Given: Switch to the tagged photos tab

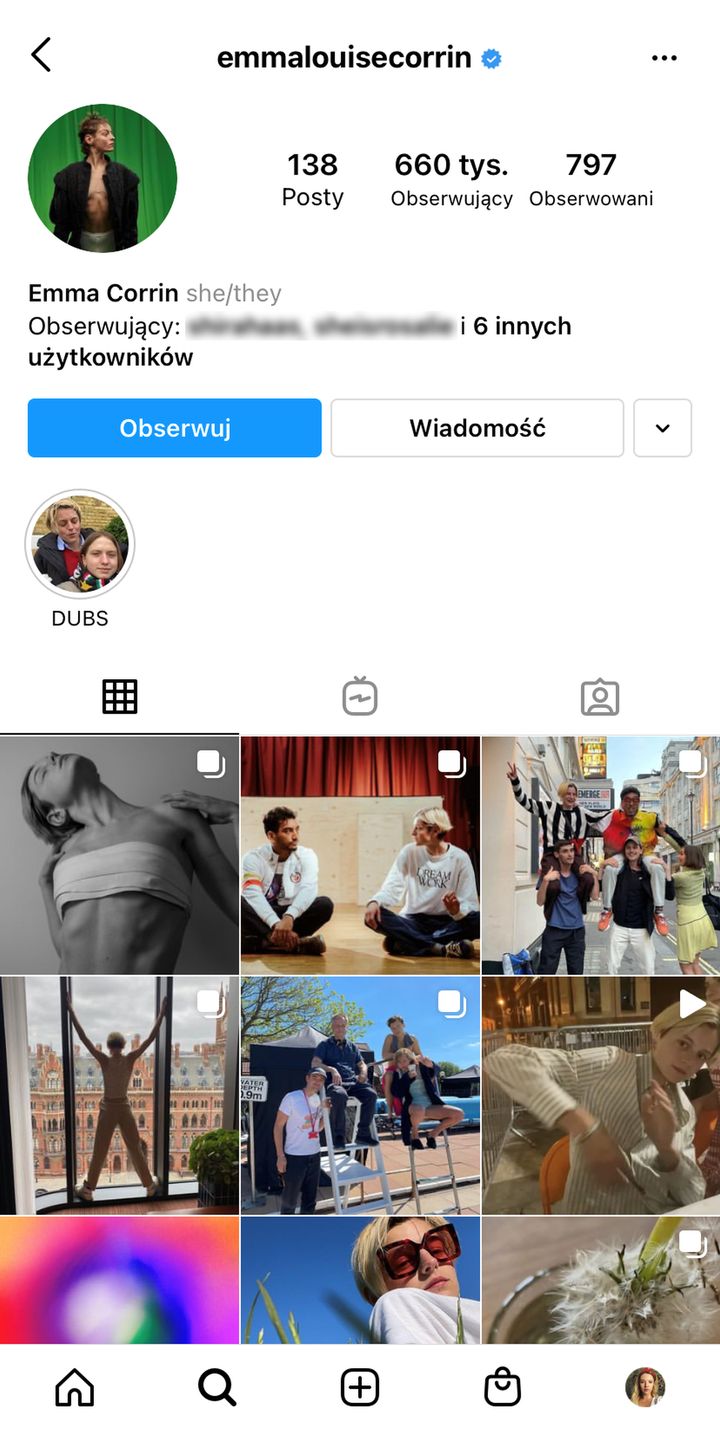Looking at the screenshot, I should click(600, 696).
